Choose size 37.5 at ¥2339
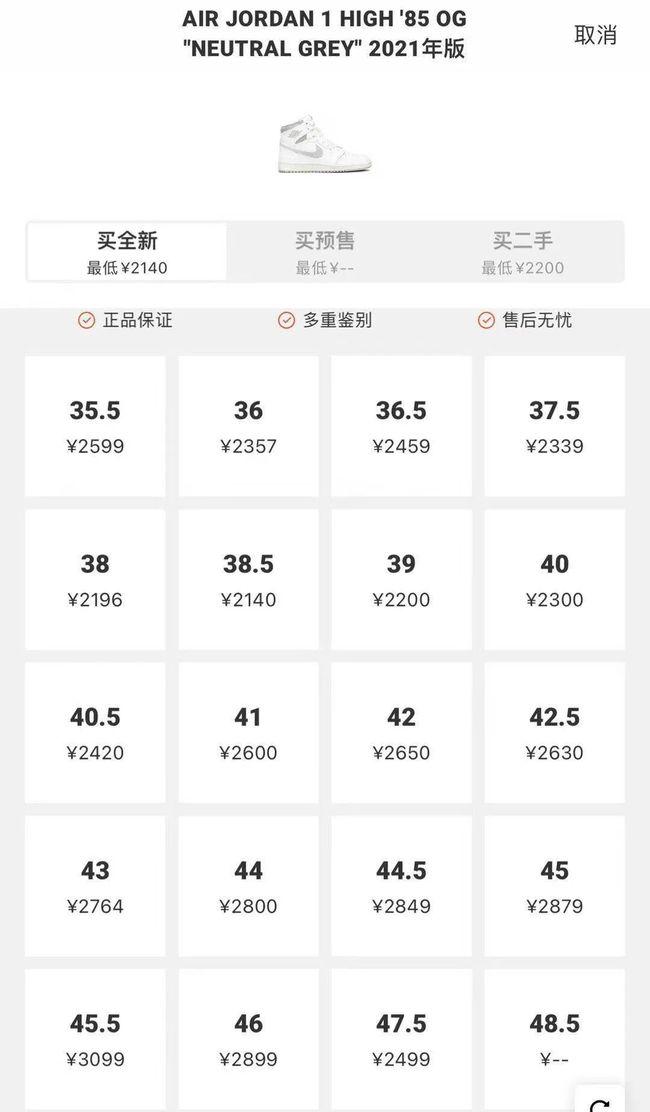The image size is (650, 1112). 554,426
